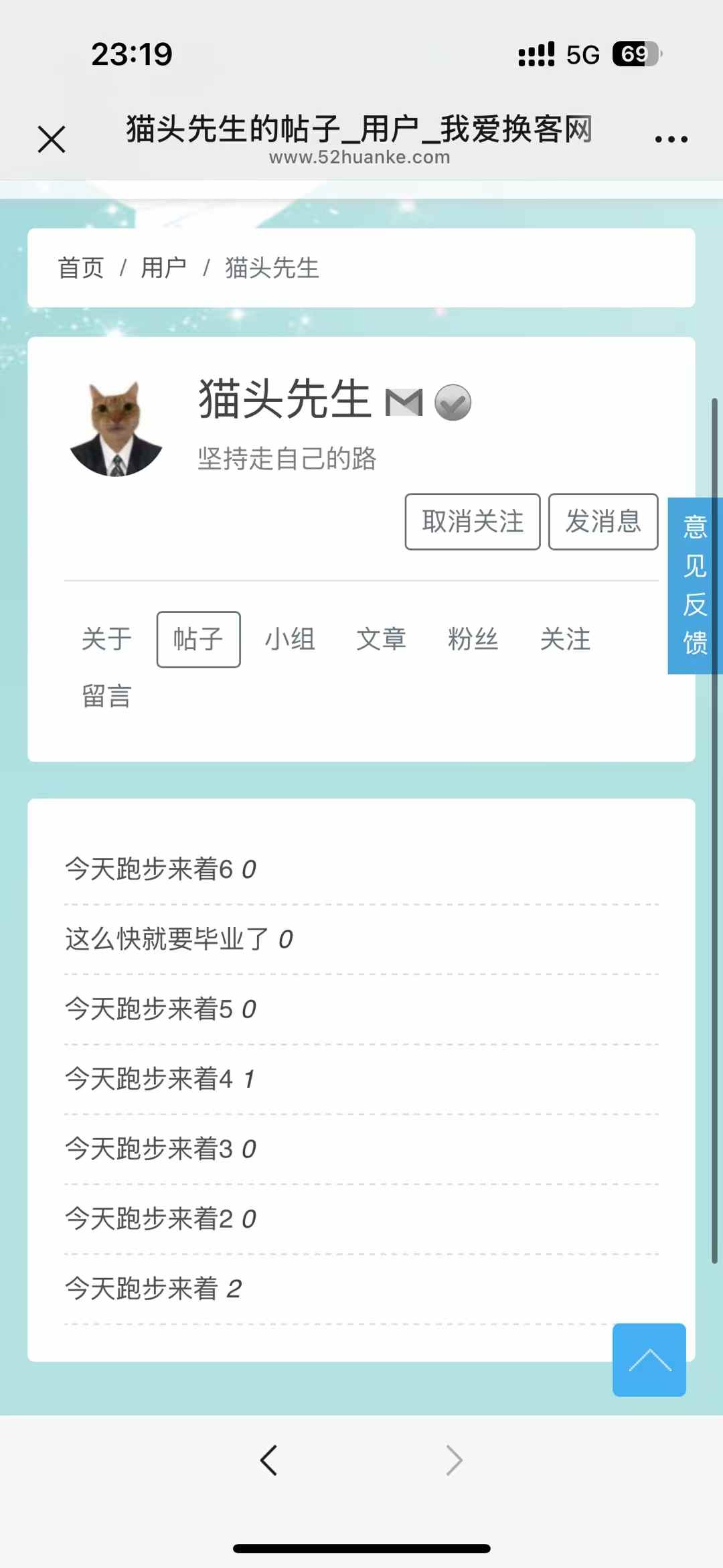Switch to the 小组 tab
Screen dimensions: 723x1568
[290, 639]
